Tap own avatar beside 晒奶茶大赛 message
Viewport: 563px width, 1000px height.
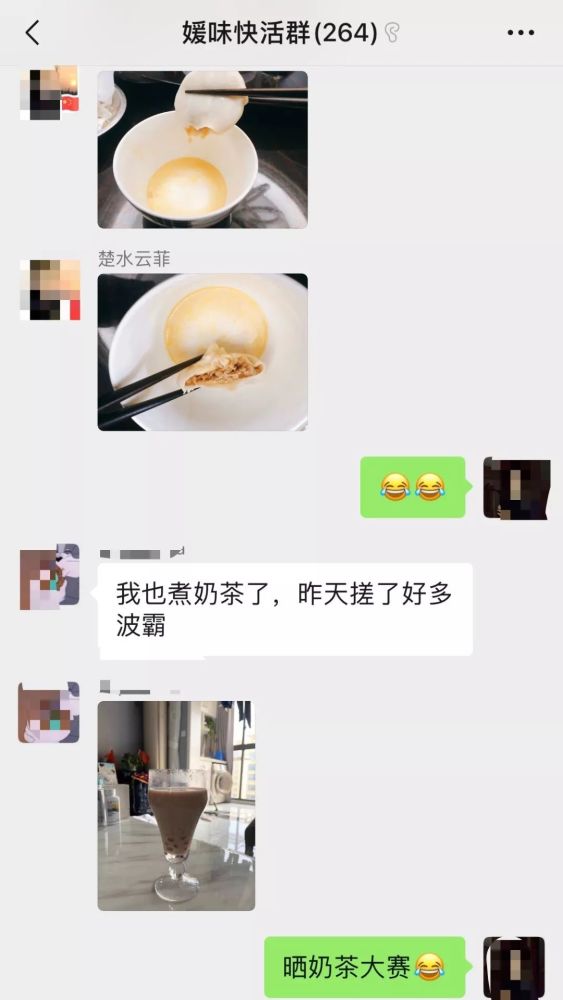513,968
